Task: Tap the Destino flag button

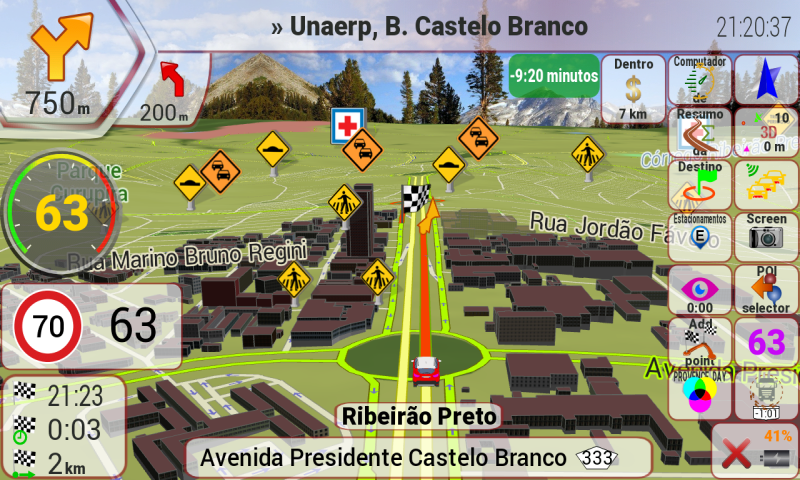Action: click(699, 184)
